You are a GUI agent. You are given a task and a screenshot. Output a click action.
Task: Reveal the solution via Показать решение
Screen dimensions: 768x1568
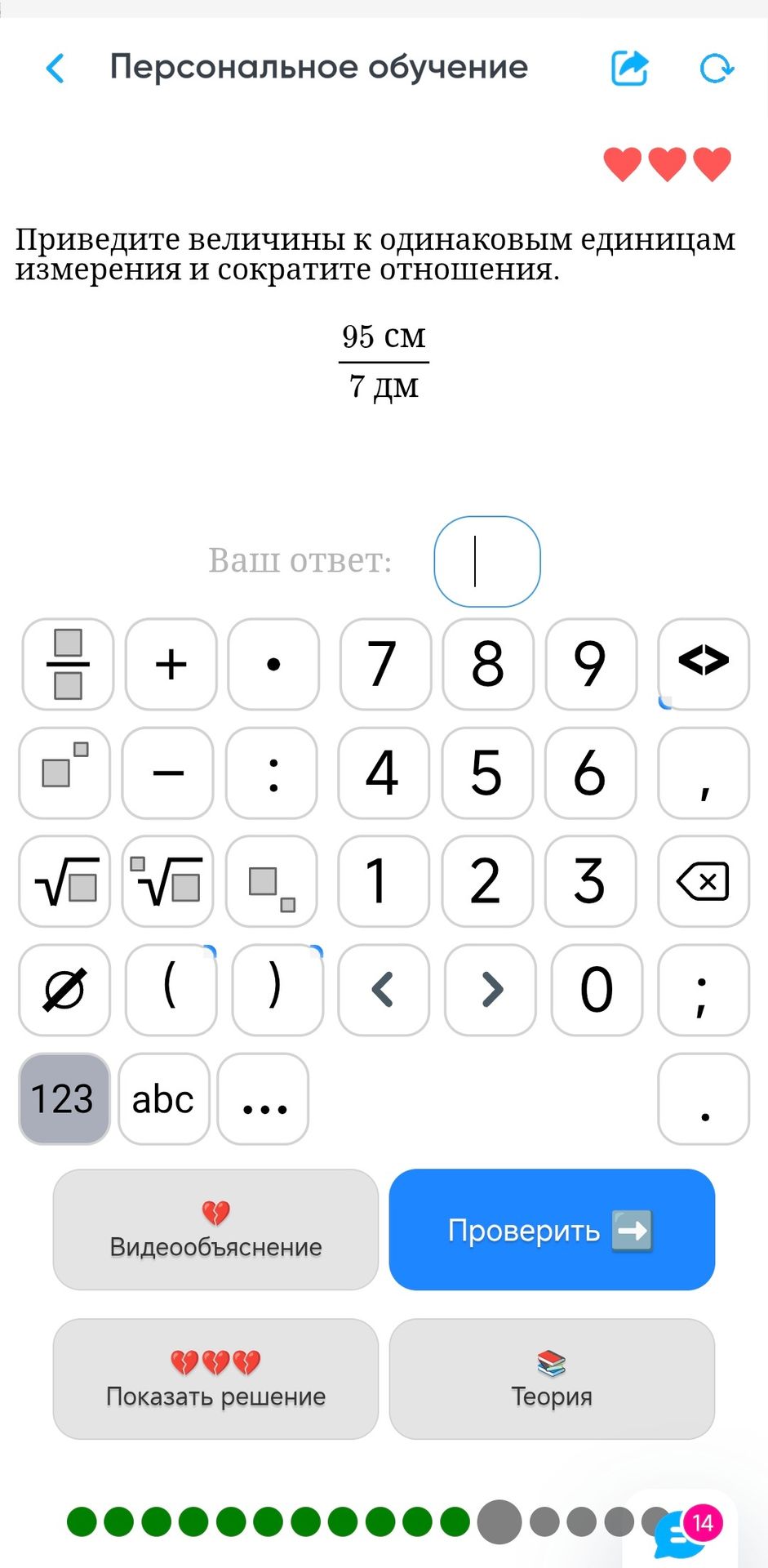pos(215,1379)
